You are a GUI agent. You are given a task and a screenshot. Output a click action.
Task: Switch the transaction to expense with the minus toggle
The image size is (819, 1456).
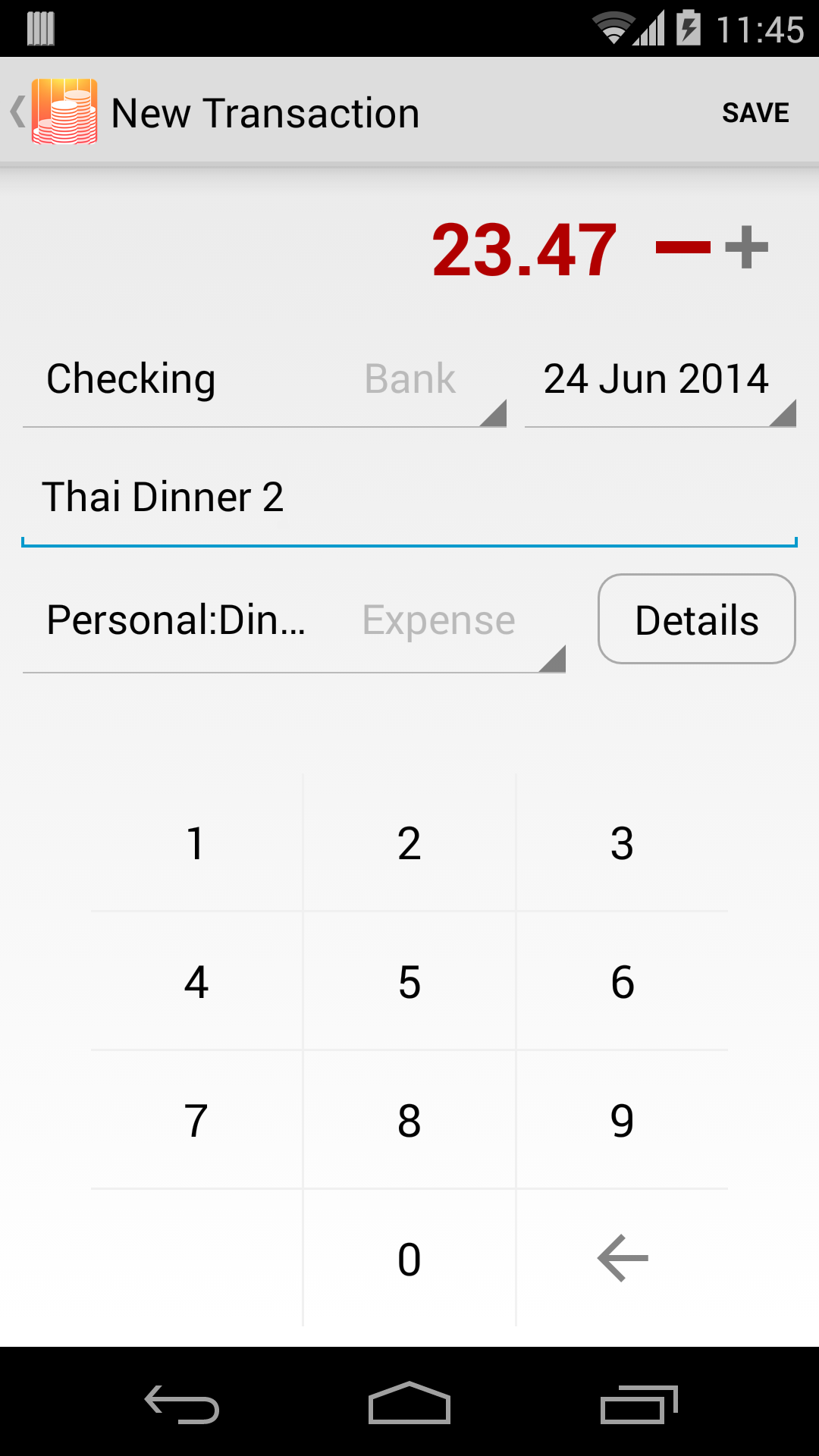click(683, 246)
